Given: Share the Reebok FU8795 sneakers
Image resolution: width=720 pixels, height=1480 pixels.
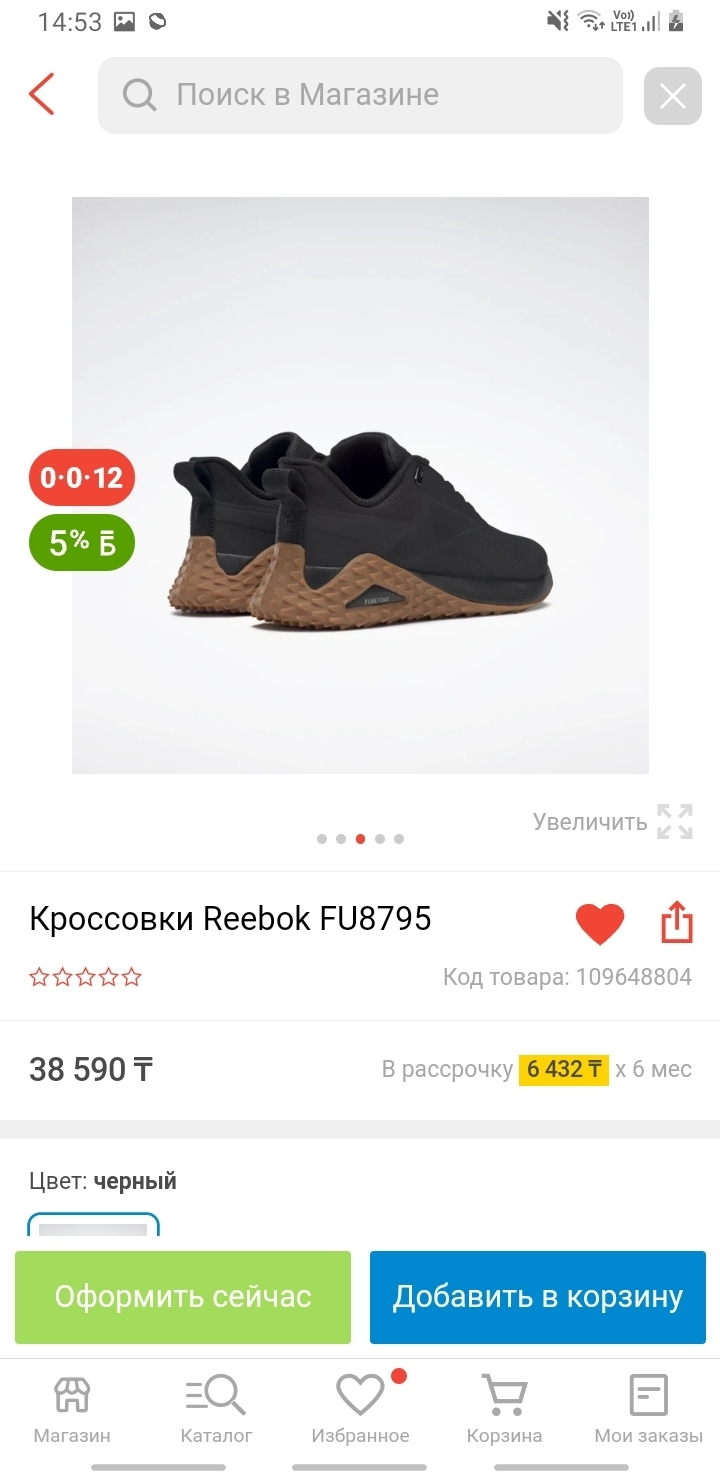Looking at the screenshot, I should (x=677, y=922).
